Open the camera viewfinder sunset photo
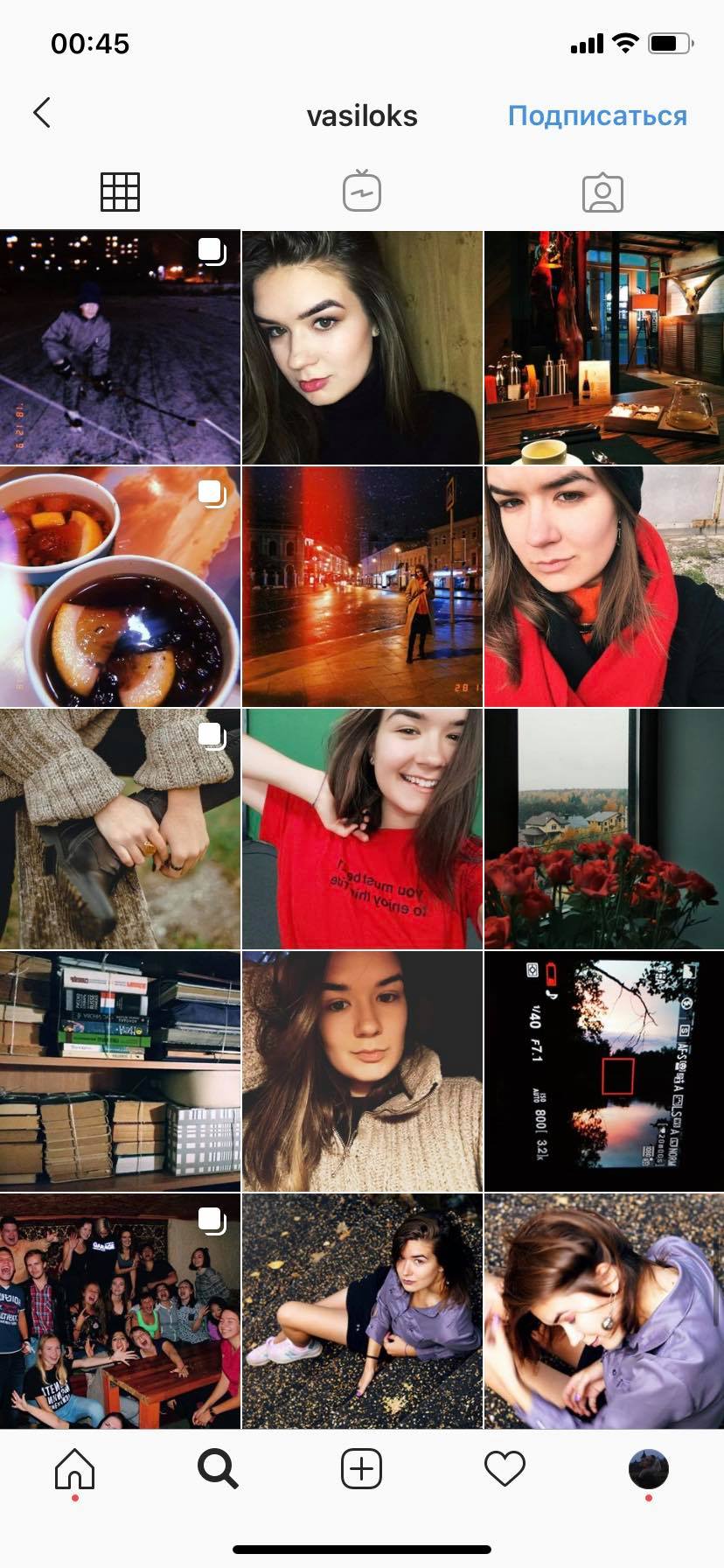Viewport: 724px width, 1568px height. pyautogui.click(x=604, y=1071)
